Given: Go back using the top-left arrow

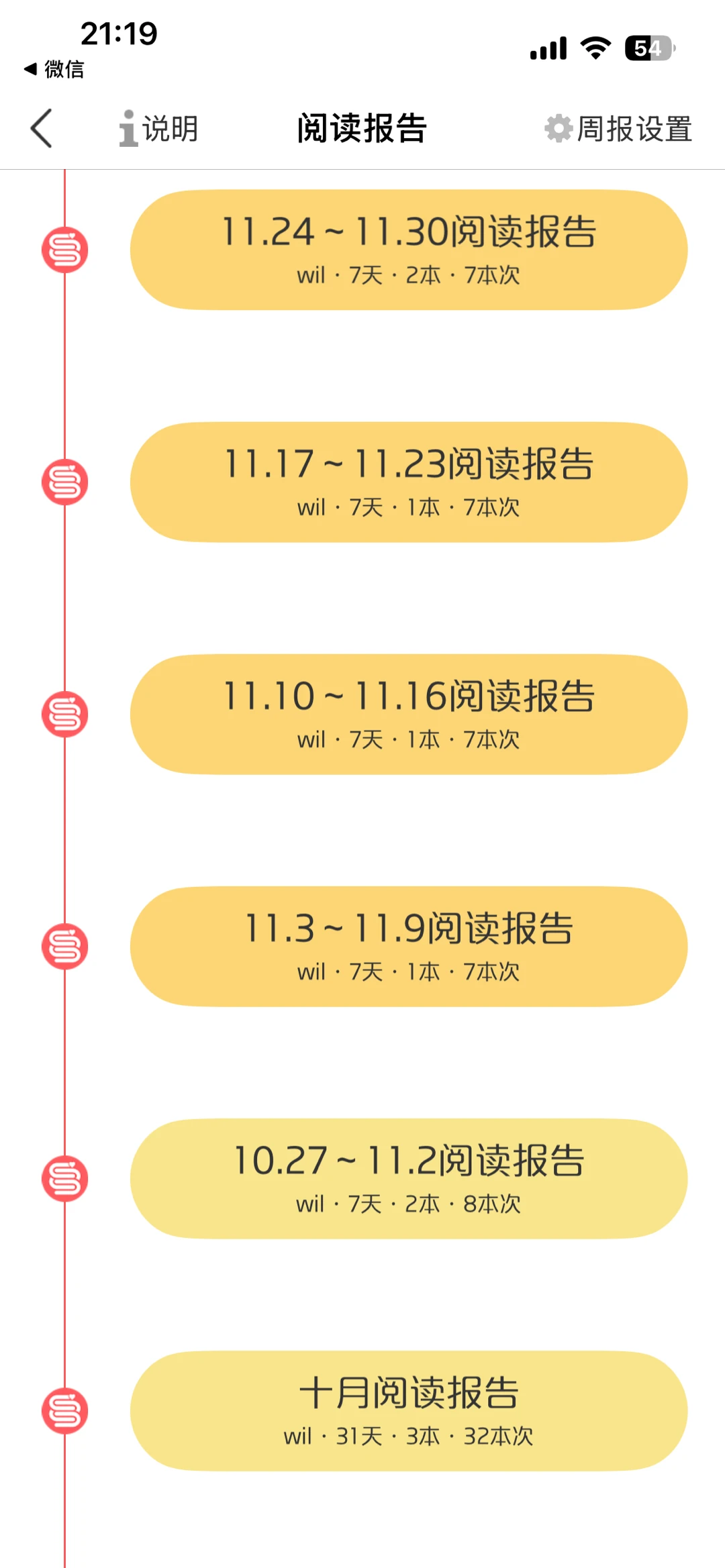Looking at the screenshot, I should coord(42,128).
